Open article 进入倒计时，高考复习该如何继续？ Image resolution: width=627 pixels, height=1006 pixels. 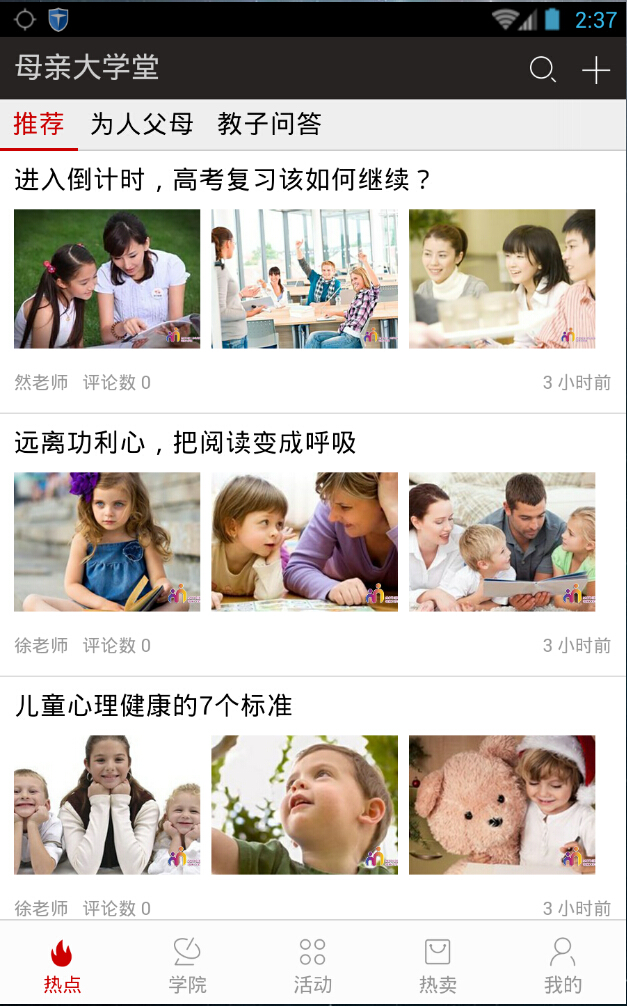click(223, 180)
